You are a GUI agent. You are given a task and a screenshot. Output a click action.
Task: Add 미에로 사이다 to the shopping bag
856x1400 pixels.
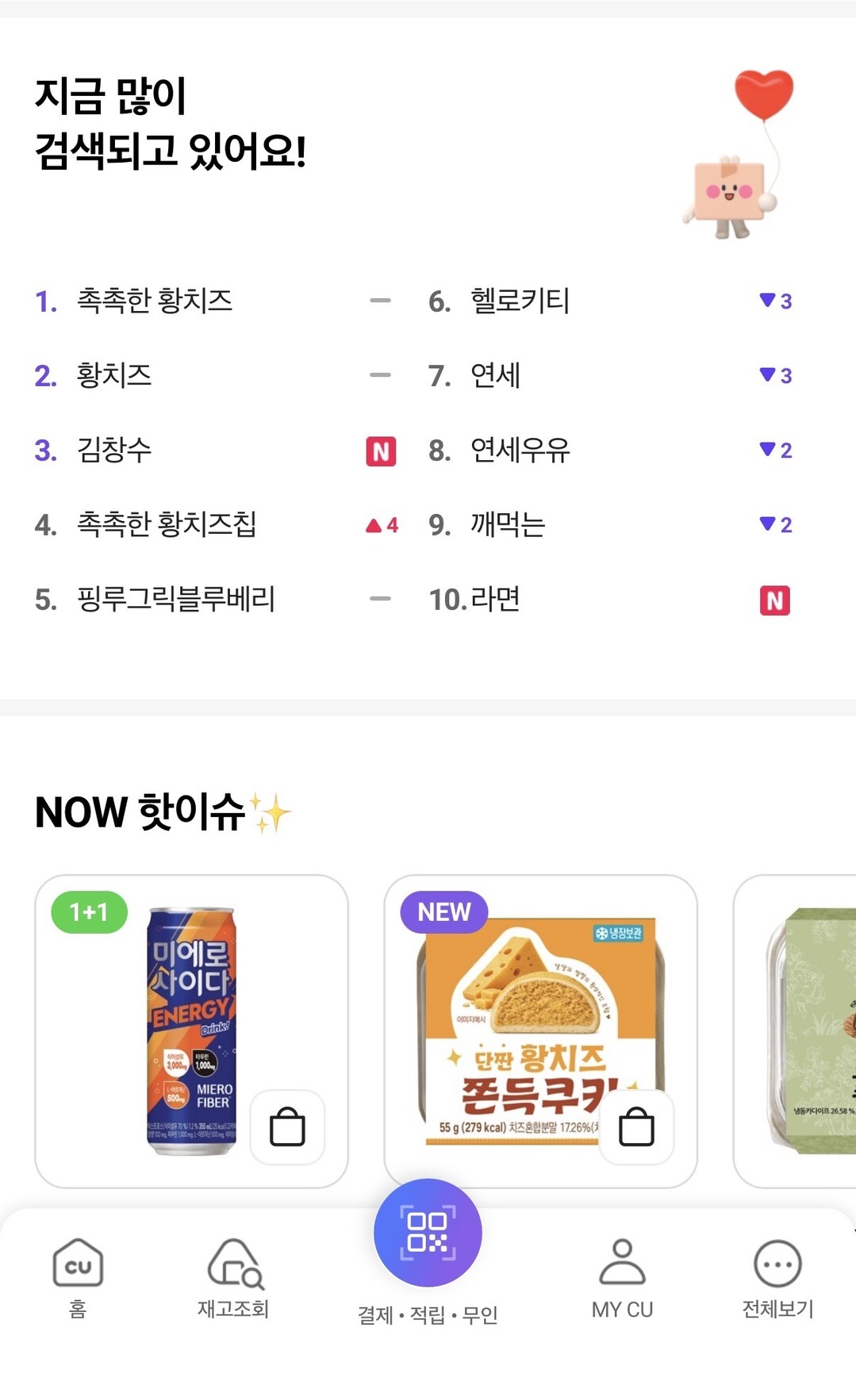point(287,1127)
